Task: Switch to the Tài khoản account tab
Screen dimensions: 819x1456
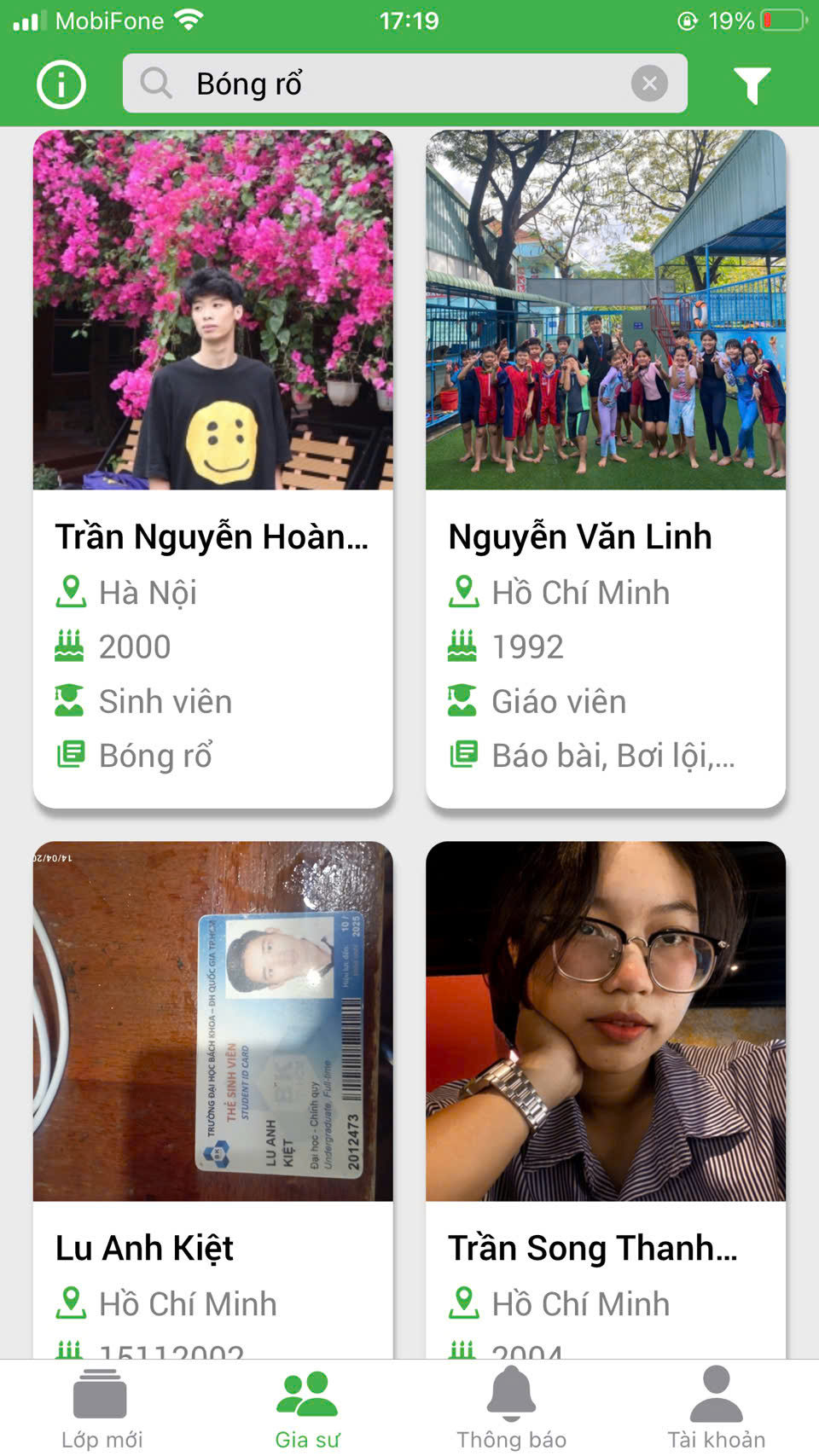Action: pyautogui.click(x=717, y=1409)
